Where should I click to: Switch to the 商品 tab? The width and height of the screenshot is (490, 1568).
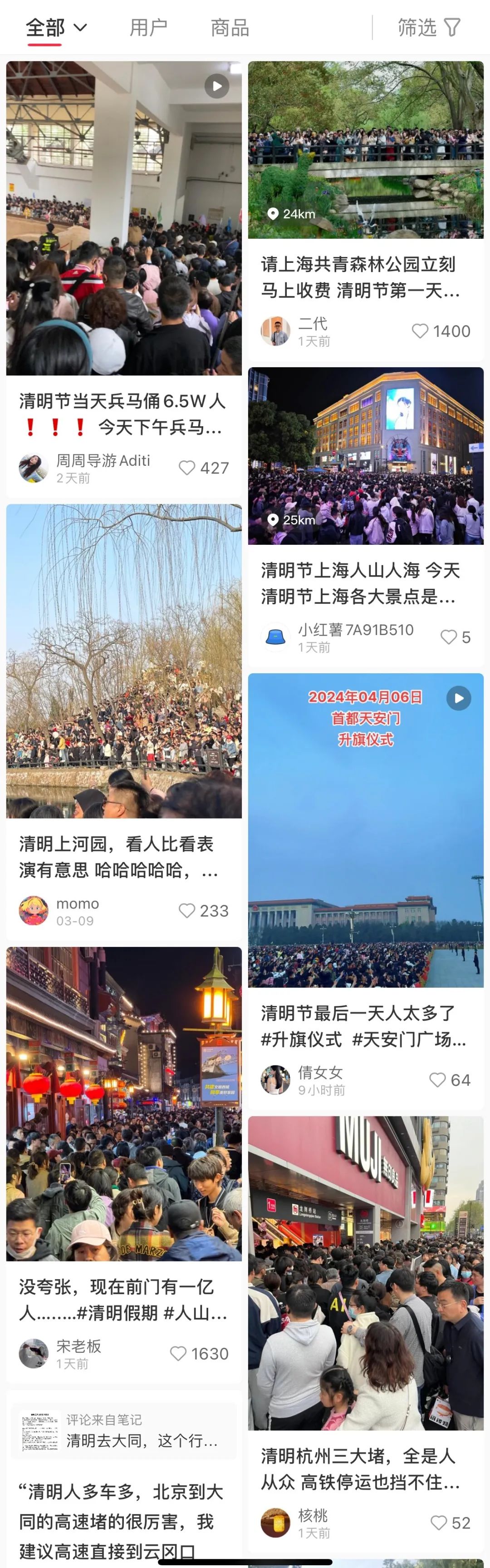click(230, 27)
